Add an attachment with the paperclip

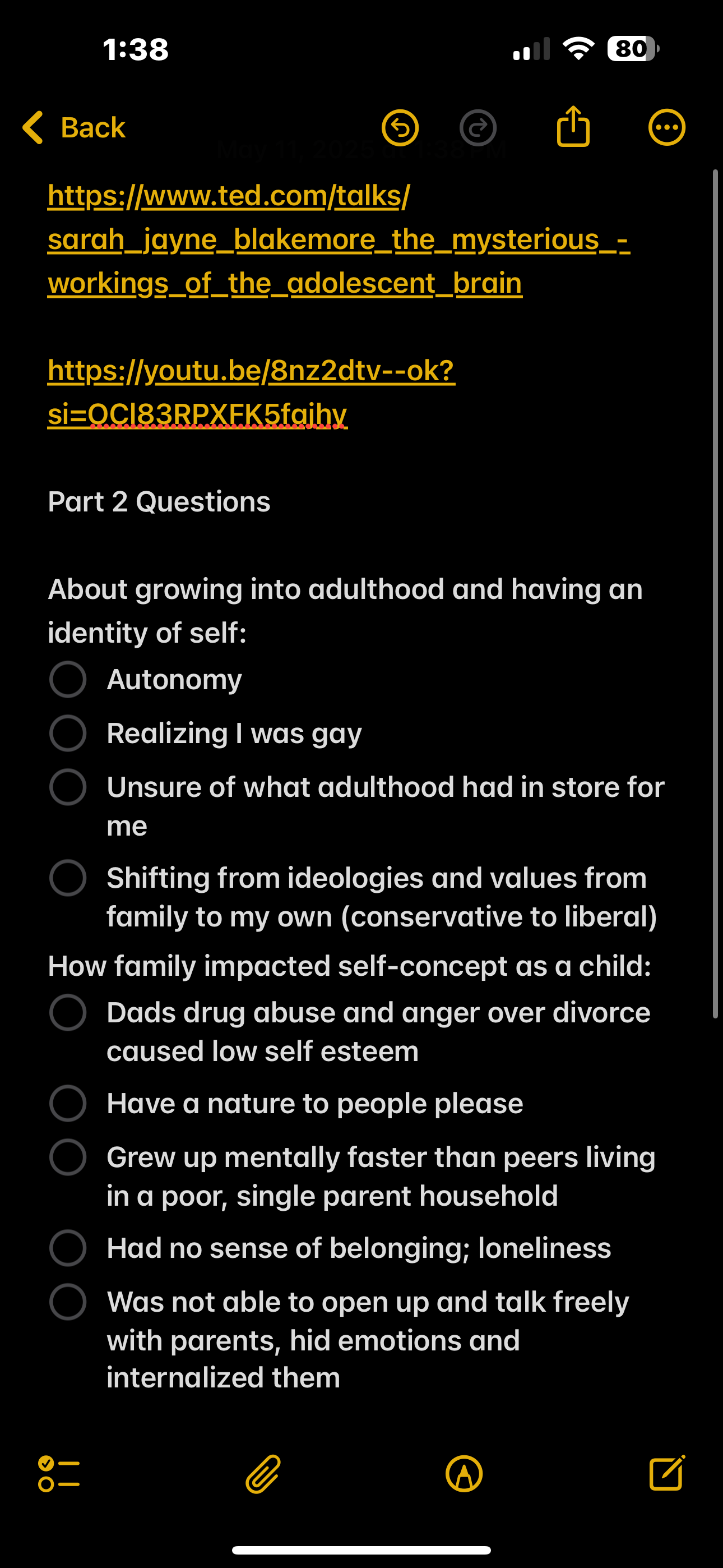(x=263, y=1474)
